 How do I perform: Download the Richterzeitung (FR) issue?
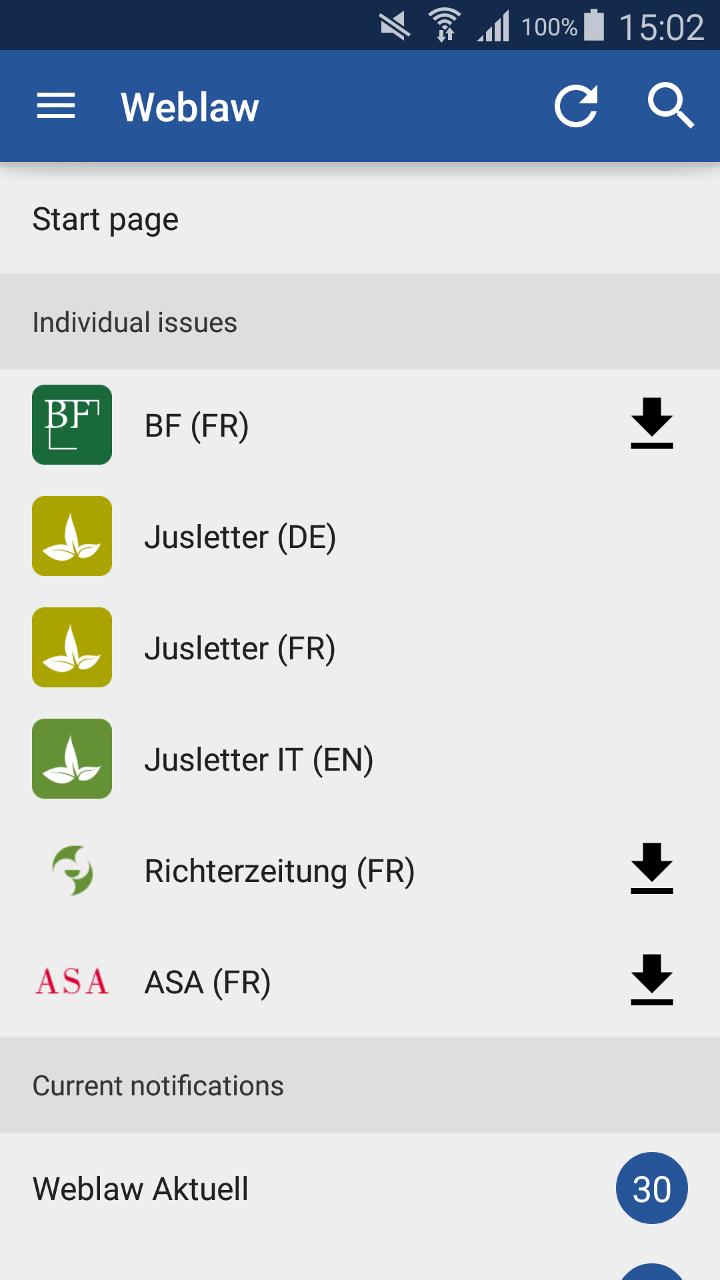(x=652, y=870)
